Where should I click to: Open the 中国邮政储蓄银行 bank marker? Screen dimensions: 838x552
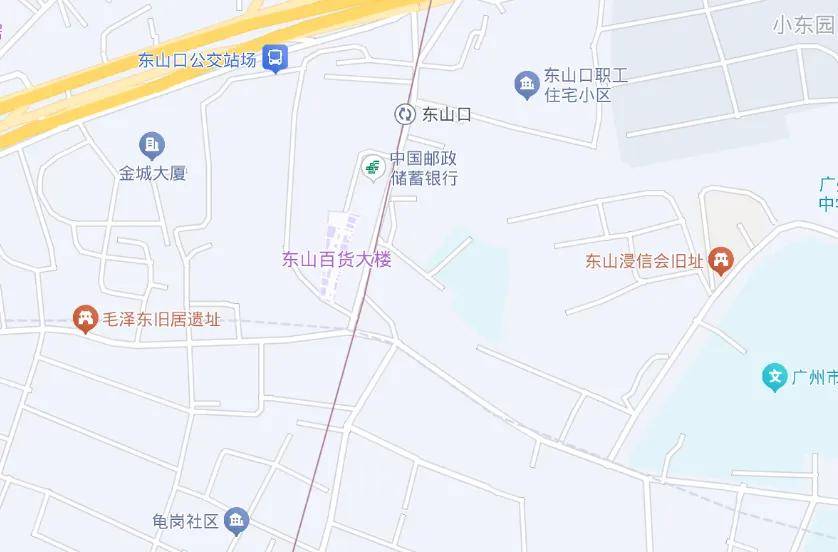pyautogui.click(x=373, y=167)
